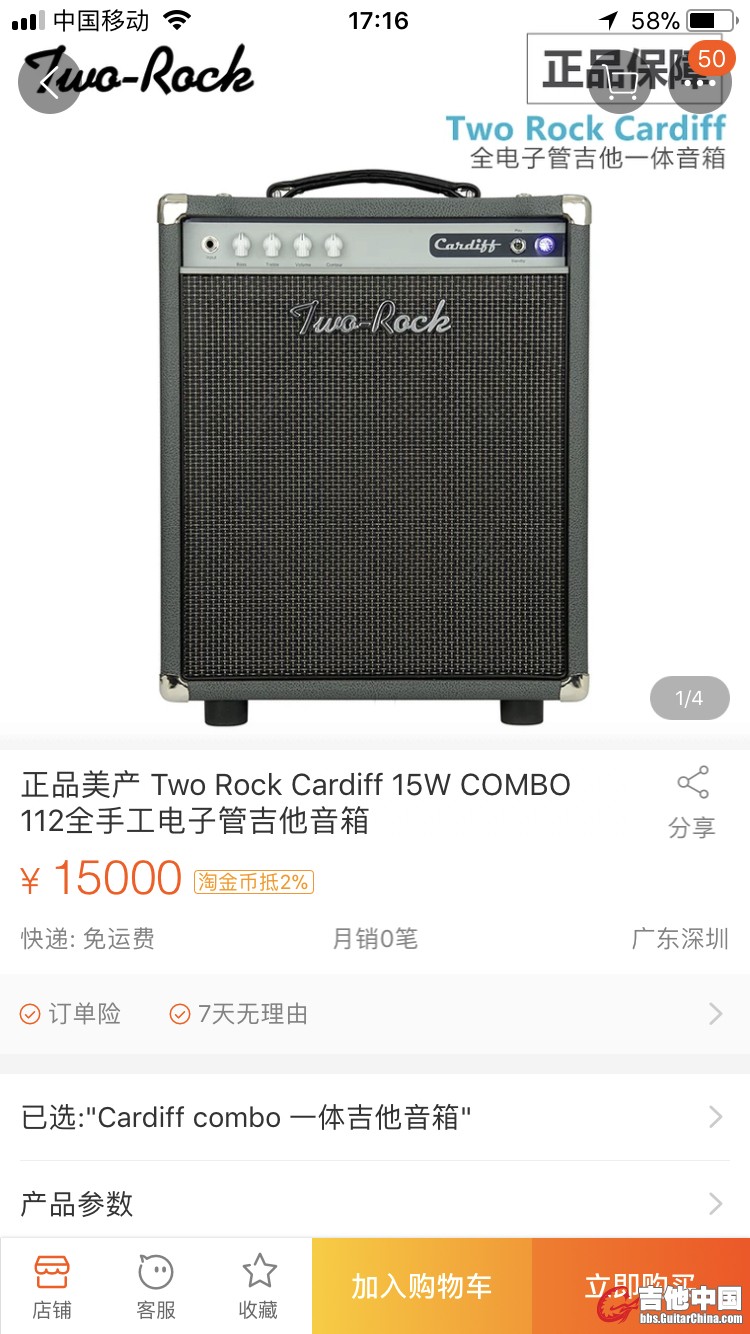Open the Two Rock Cardiff product photo
Screen dimensions: 750x1334
pyautogui.click(x=374, y=450)
